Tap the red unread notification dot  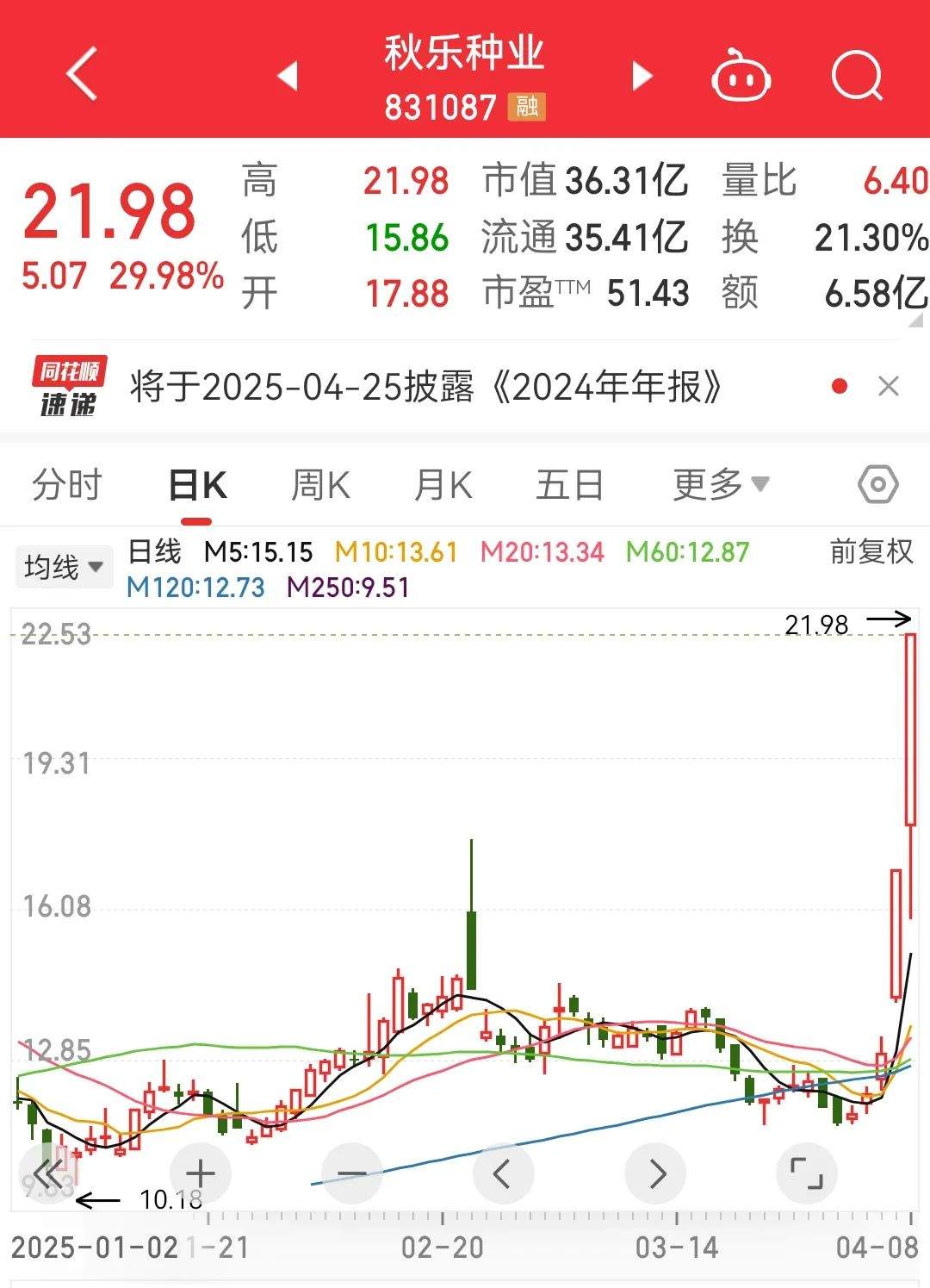click(838, 387)
